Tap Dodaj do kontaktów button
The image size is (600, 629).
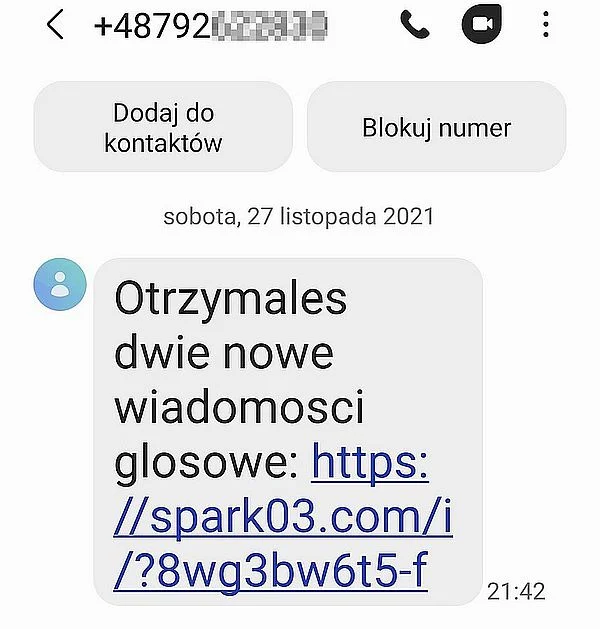163,127
